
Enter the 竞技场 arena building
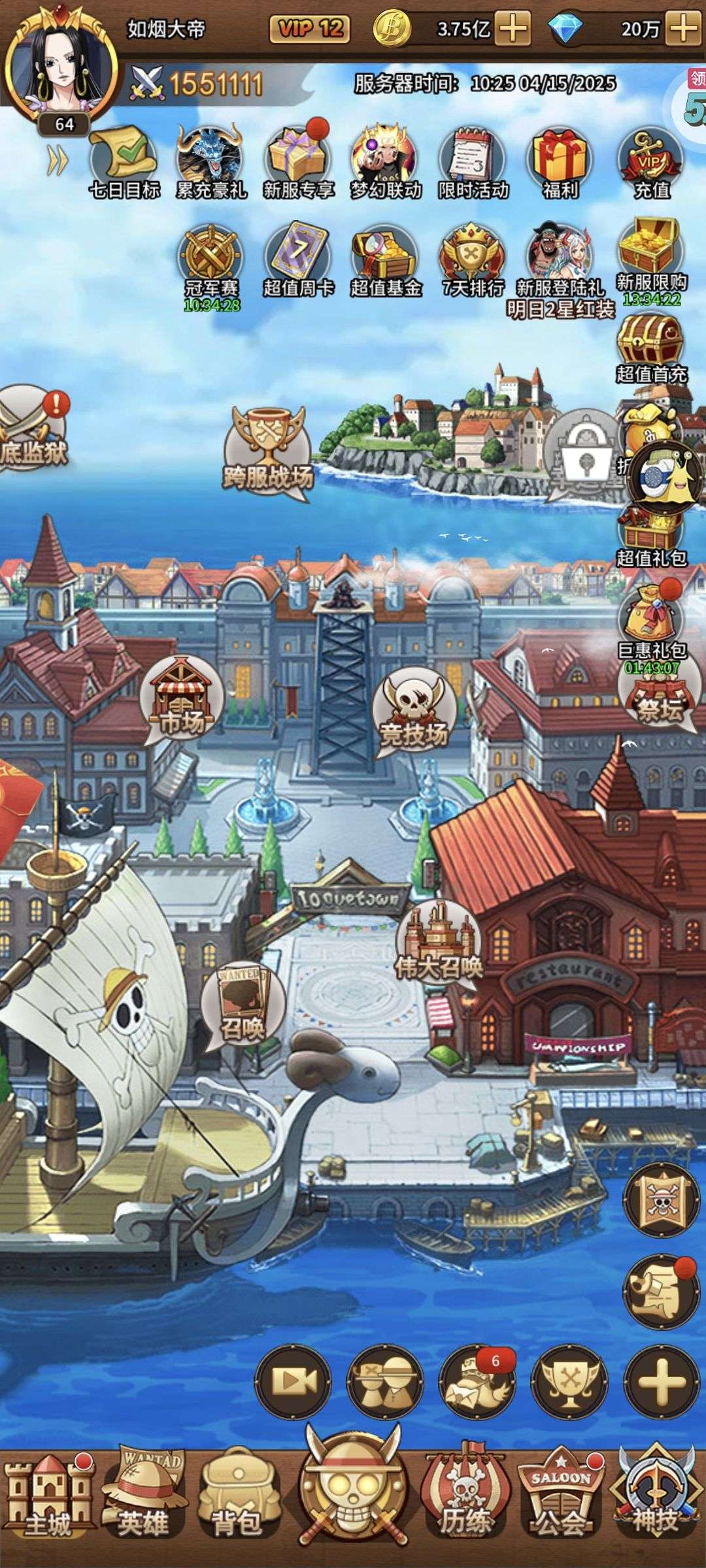pyautogui.click(x=413, y=712)
